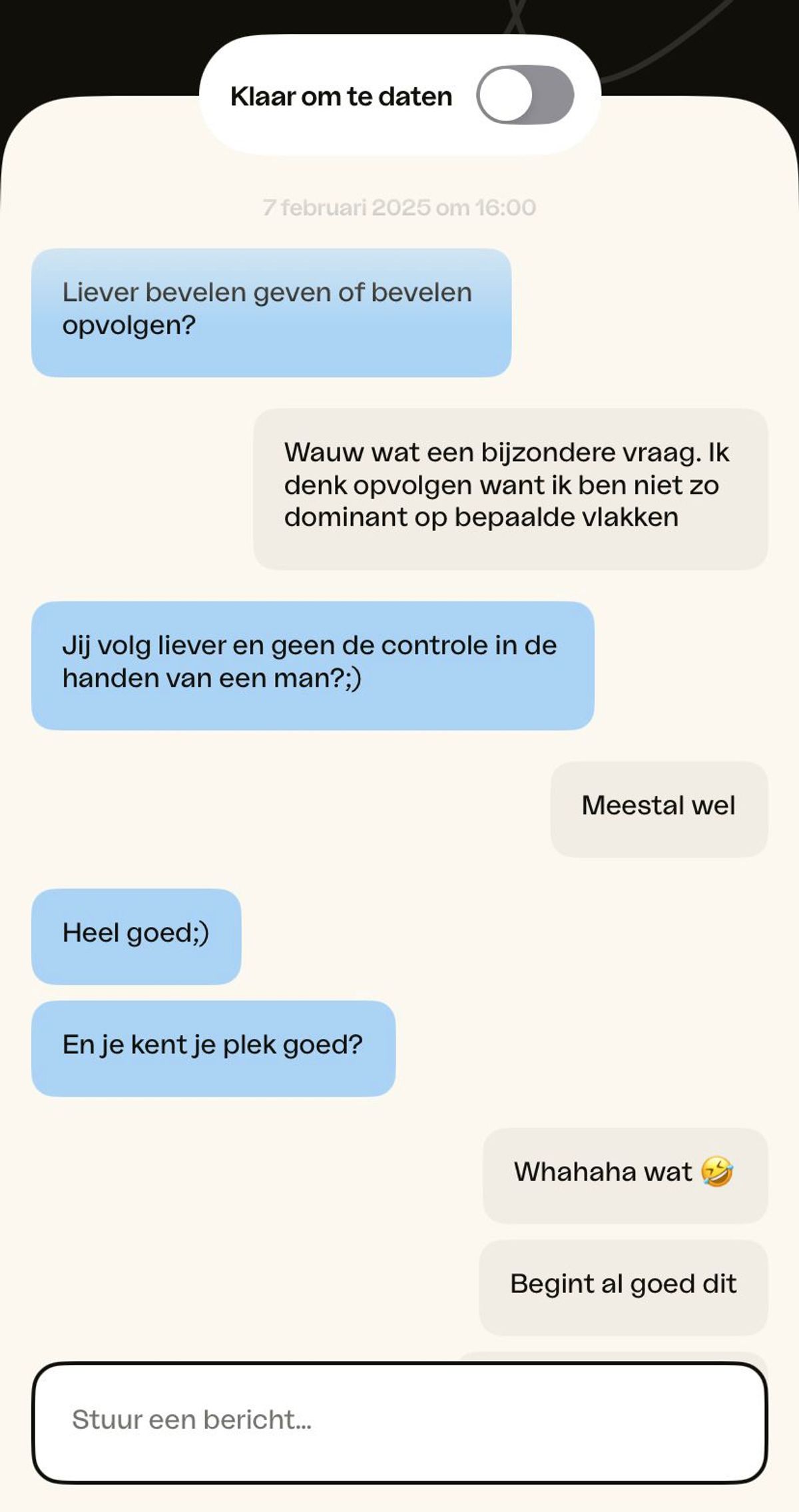Toggle the Klaar om te daten switch
The width and height of the screenshot is (799, 1512).
click(525, 95)
